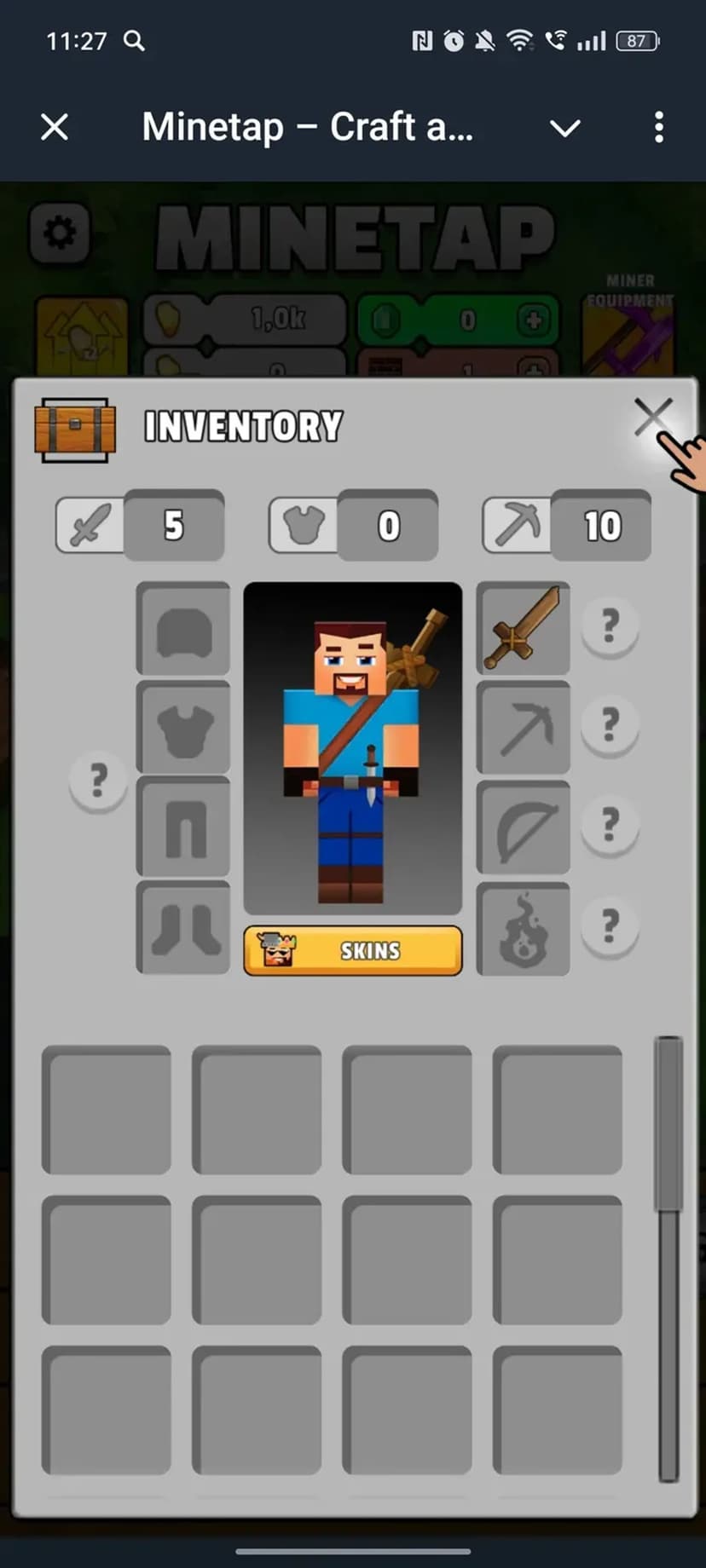Show help for the bow slot
This screenshot has height=1568, width=706.
click(610, 826)
